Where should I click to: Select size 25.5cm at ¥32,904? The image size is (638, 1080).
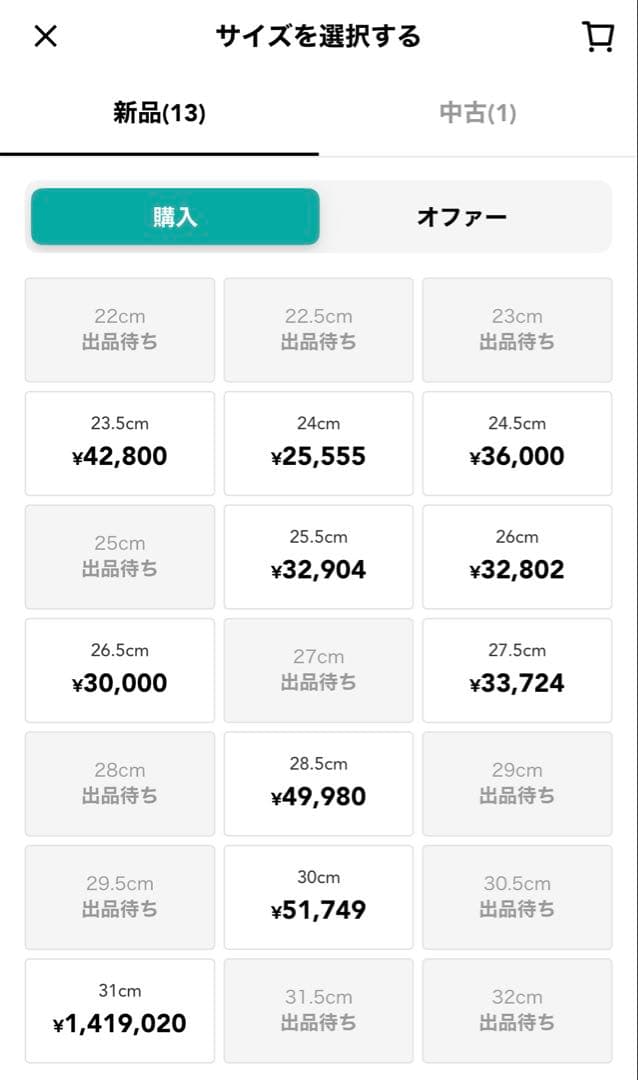318,557
